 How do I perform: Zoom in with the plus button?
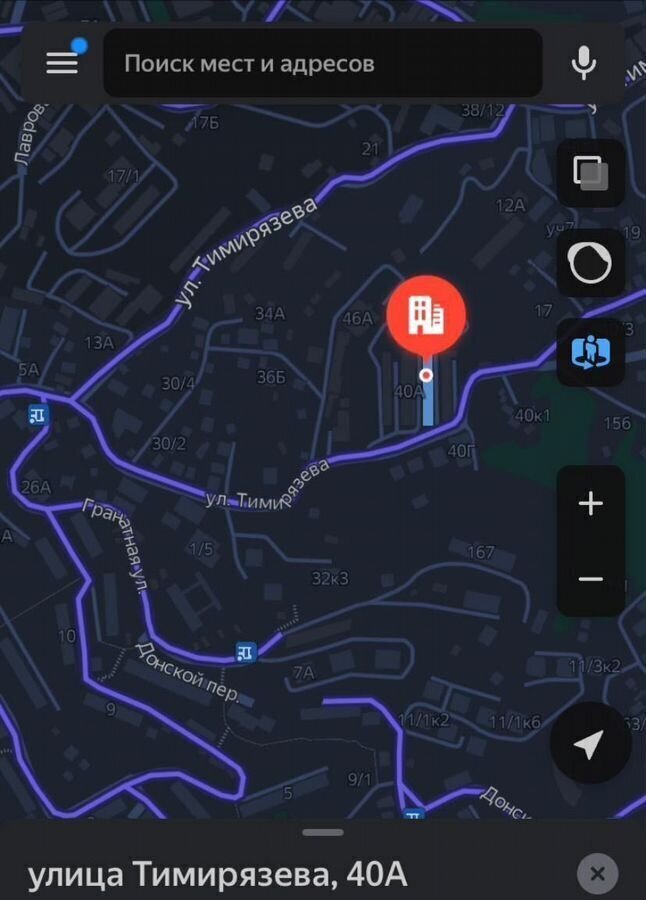click(590, 504)
